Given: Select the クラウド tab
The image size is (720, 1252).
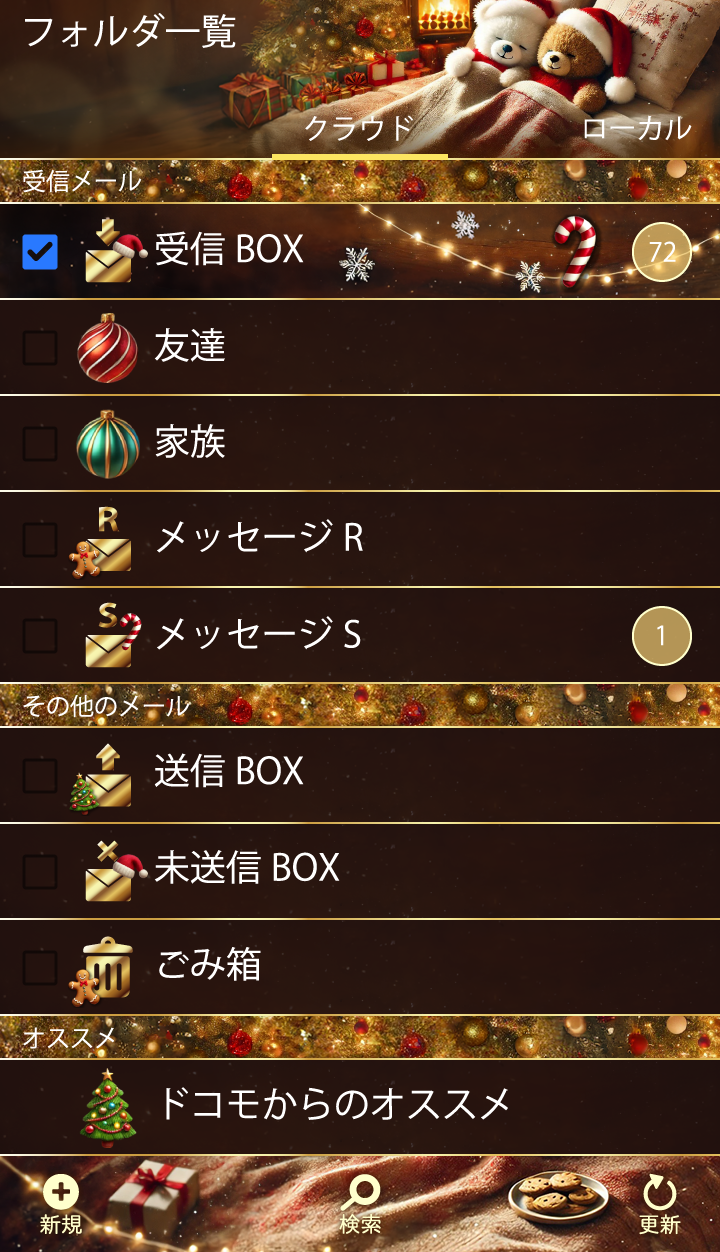Looking at the screenshot, I should coord(359,128).
